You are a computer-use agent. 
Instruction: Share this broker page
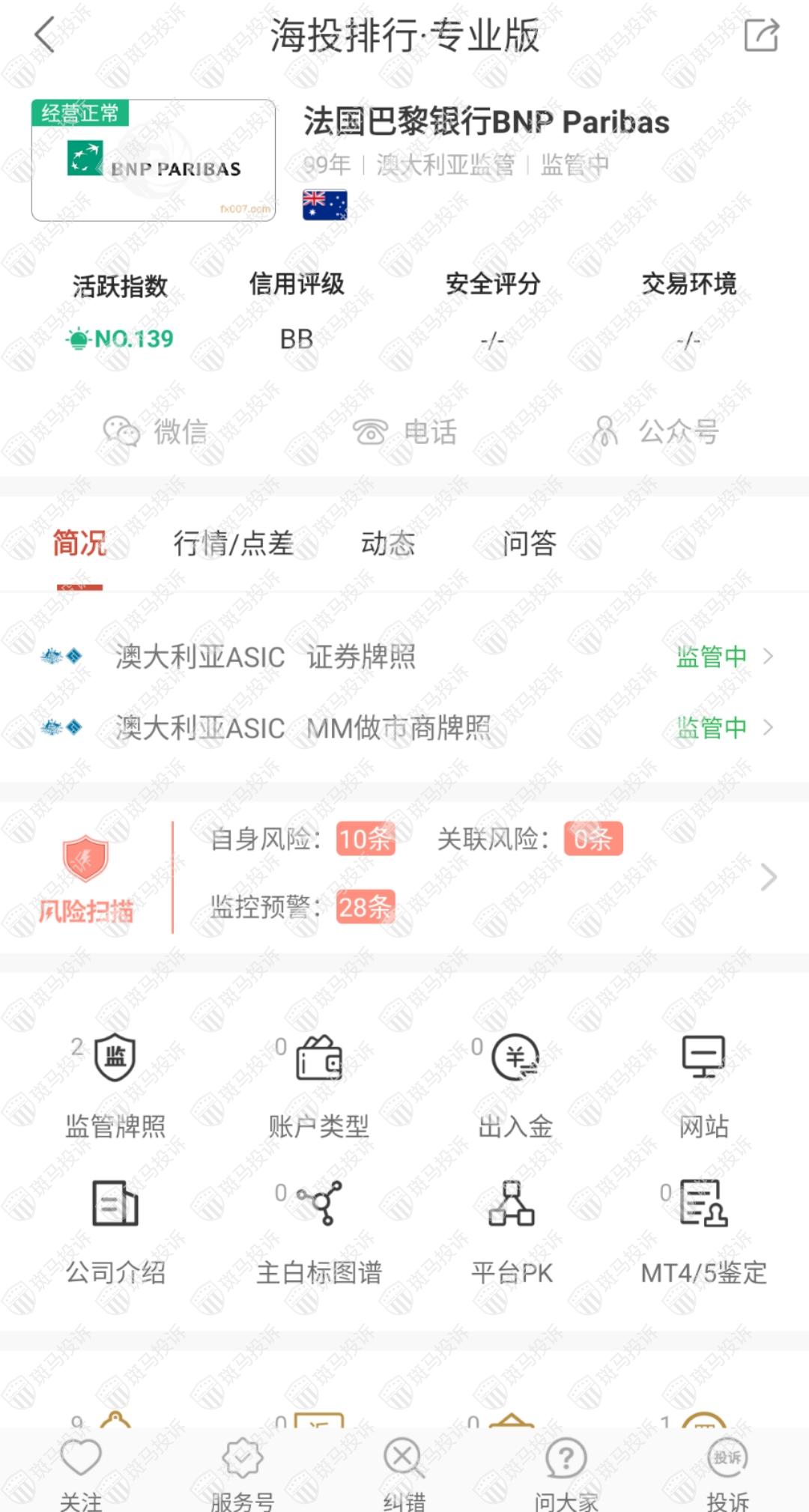click(x=761, y=35)
